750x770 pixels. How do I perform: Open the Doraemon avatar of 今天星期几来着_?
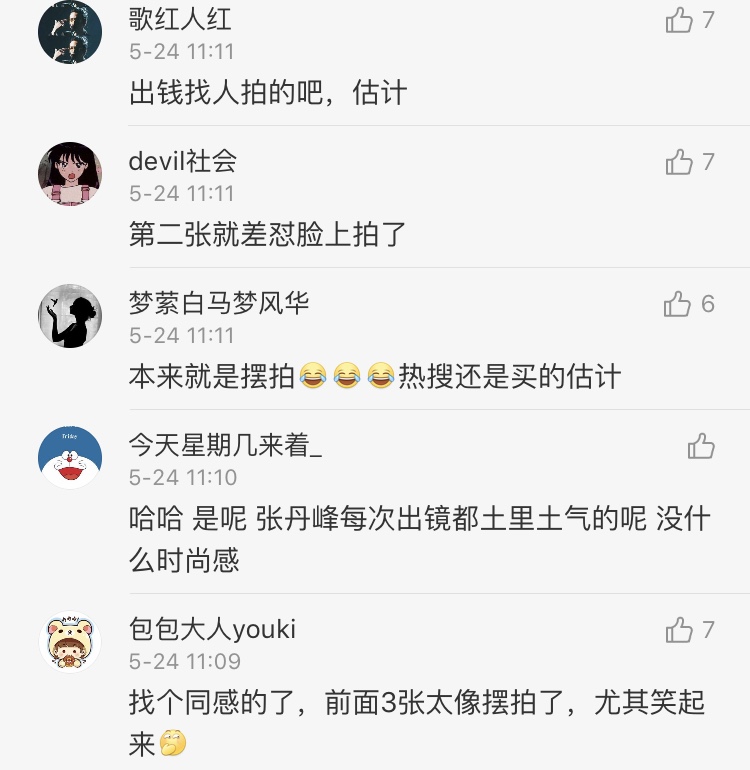click(x=70, y=457)
